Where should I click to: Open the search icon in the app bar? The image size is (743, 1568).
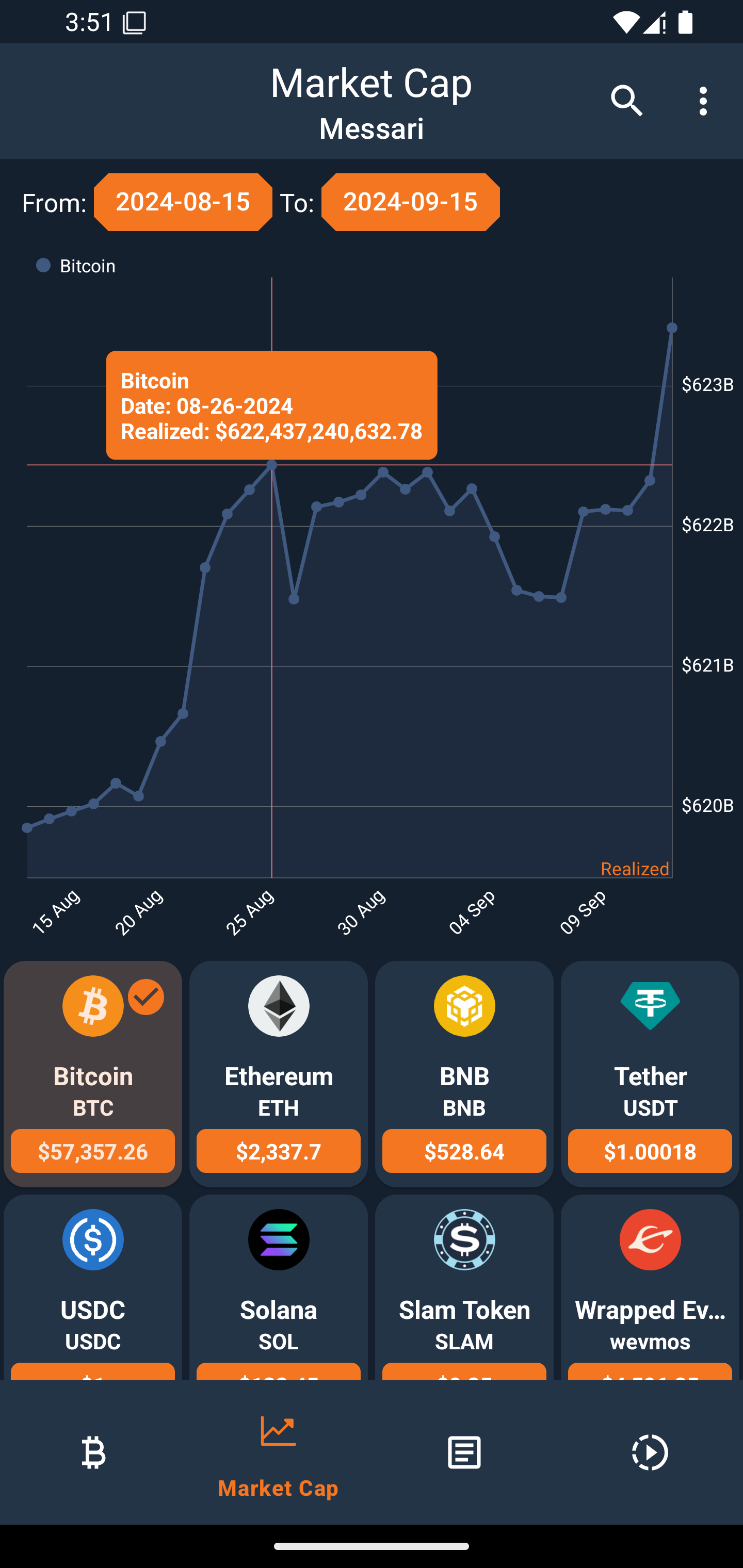pyautogui.click(x=627, y=101)
